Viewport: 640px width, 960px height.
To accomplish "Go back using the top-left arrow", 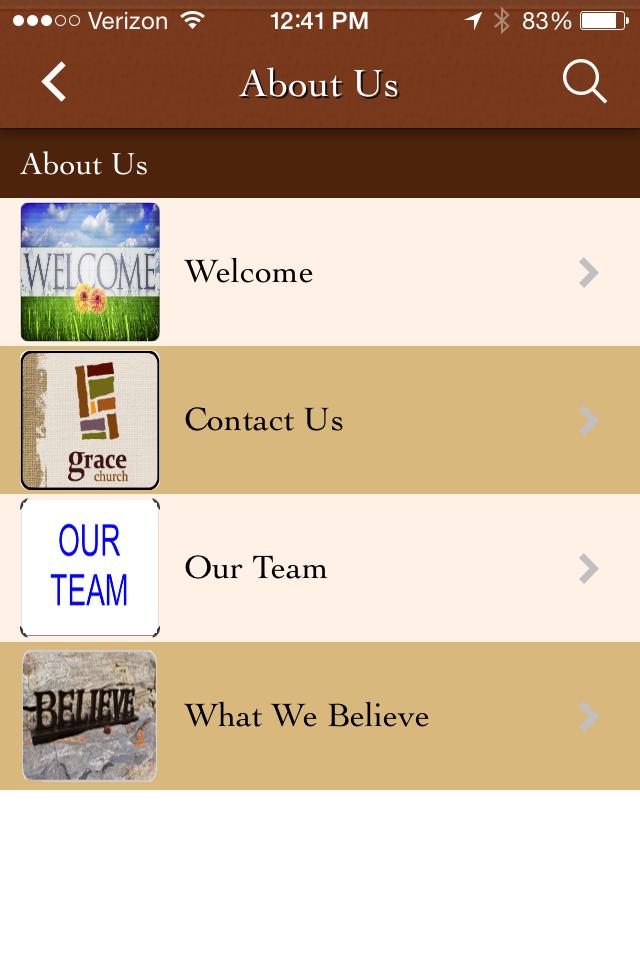I will coord(54,82).
